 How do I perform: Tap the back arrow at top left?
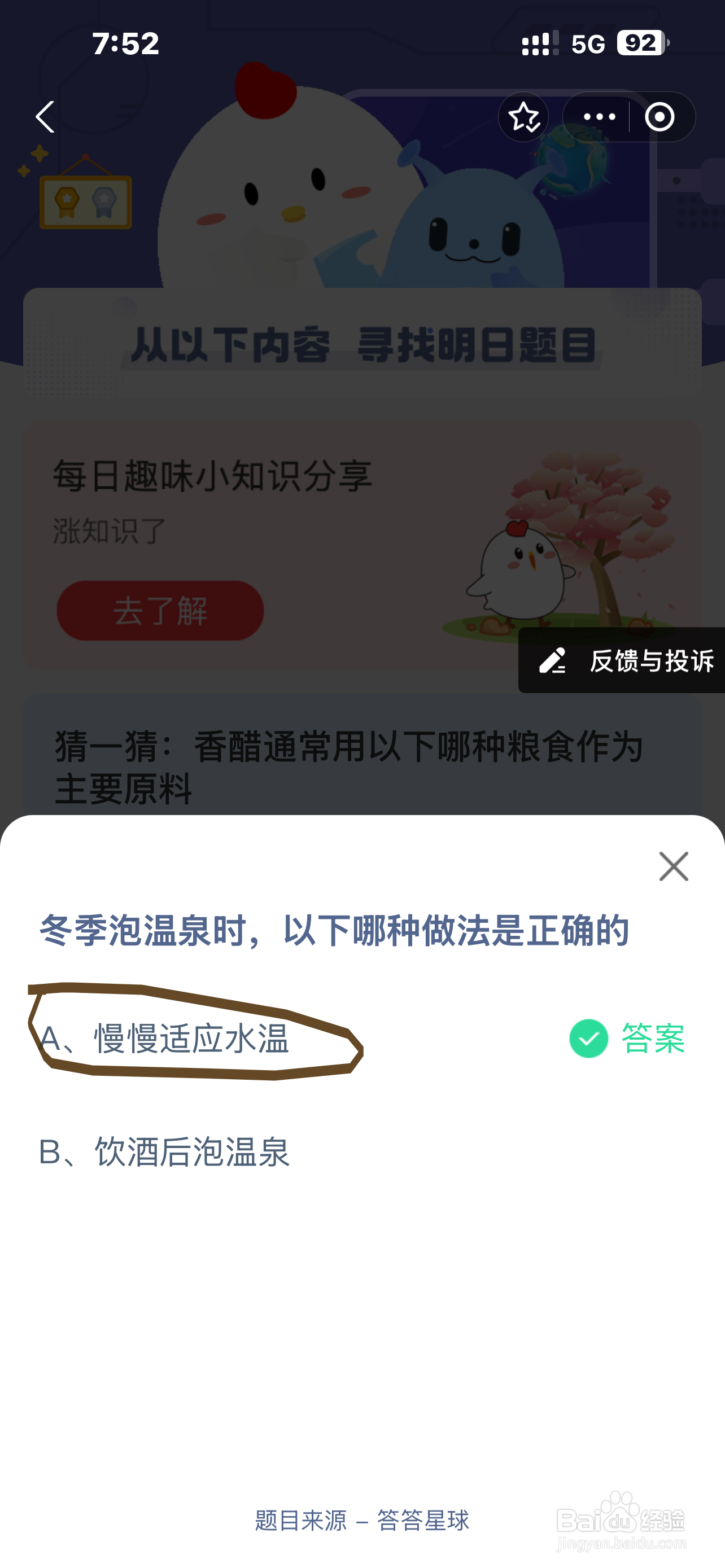[44, 117]
